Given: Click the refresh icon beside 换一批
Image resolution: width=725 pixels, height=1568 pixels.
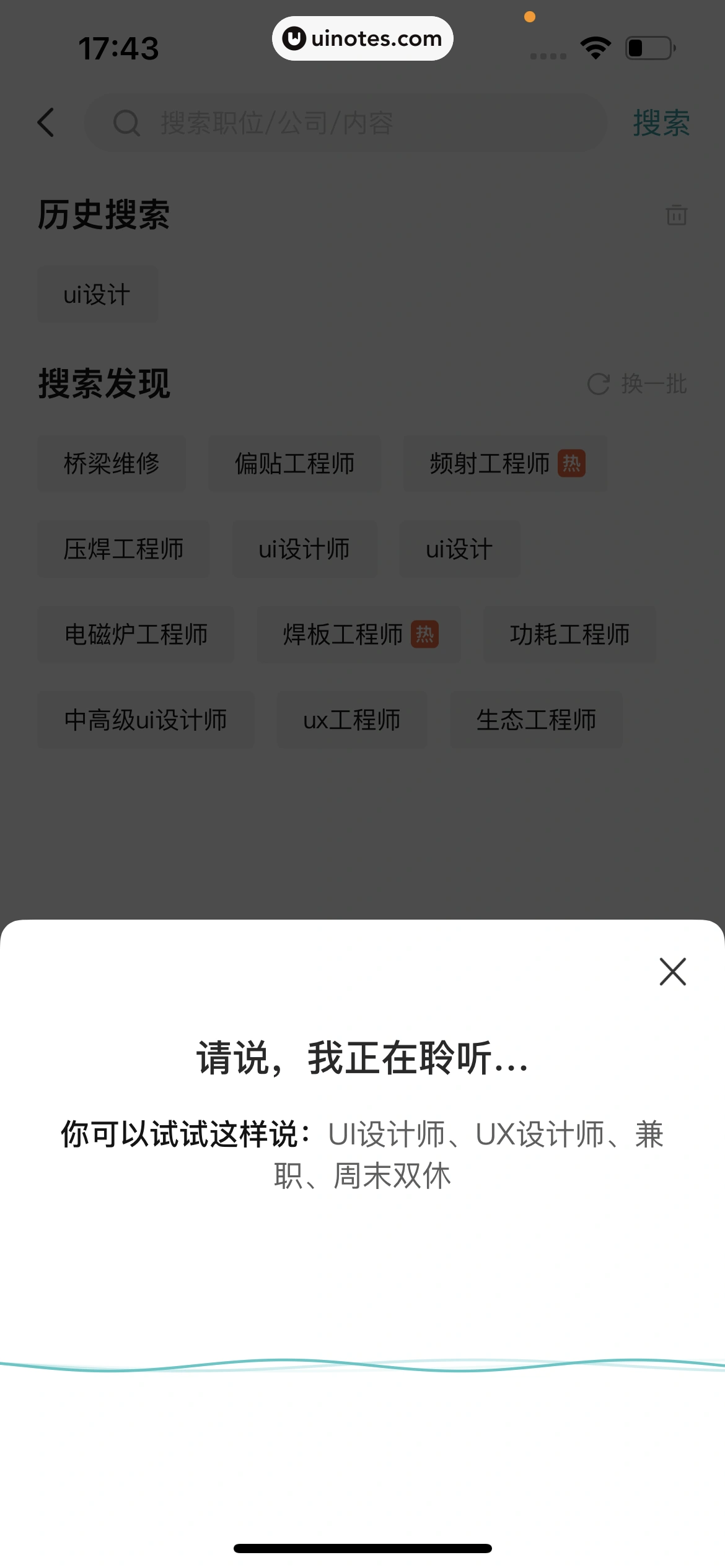Looking at the screenshot, I should pos(597,384).
